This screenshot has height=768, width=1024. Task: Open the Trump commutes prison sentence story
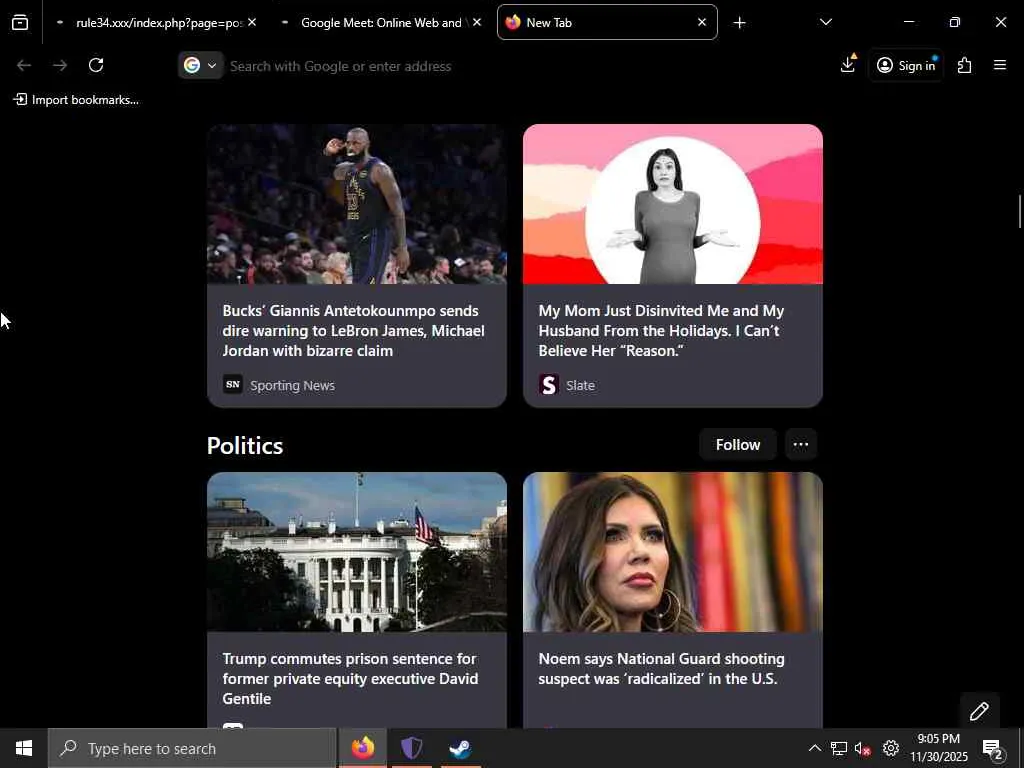click(x=350, y=678)
